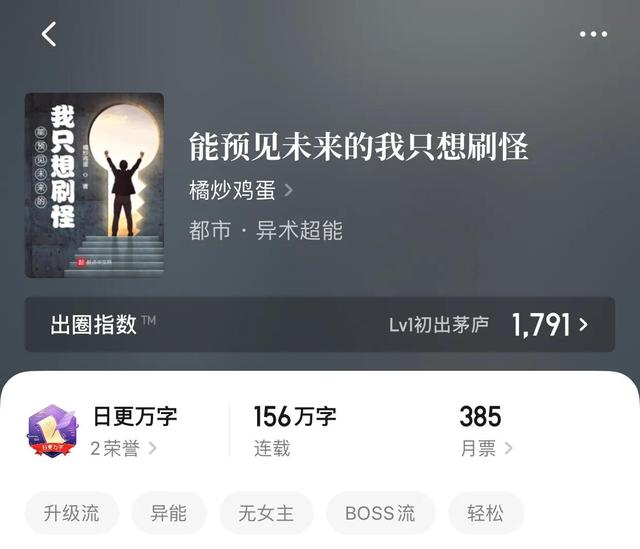Open the 出圈指数 ranking row
The height and width of the screenshot is (549, 640).
pyautogui.click(x=320, y=324)
